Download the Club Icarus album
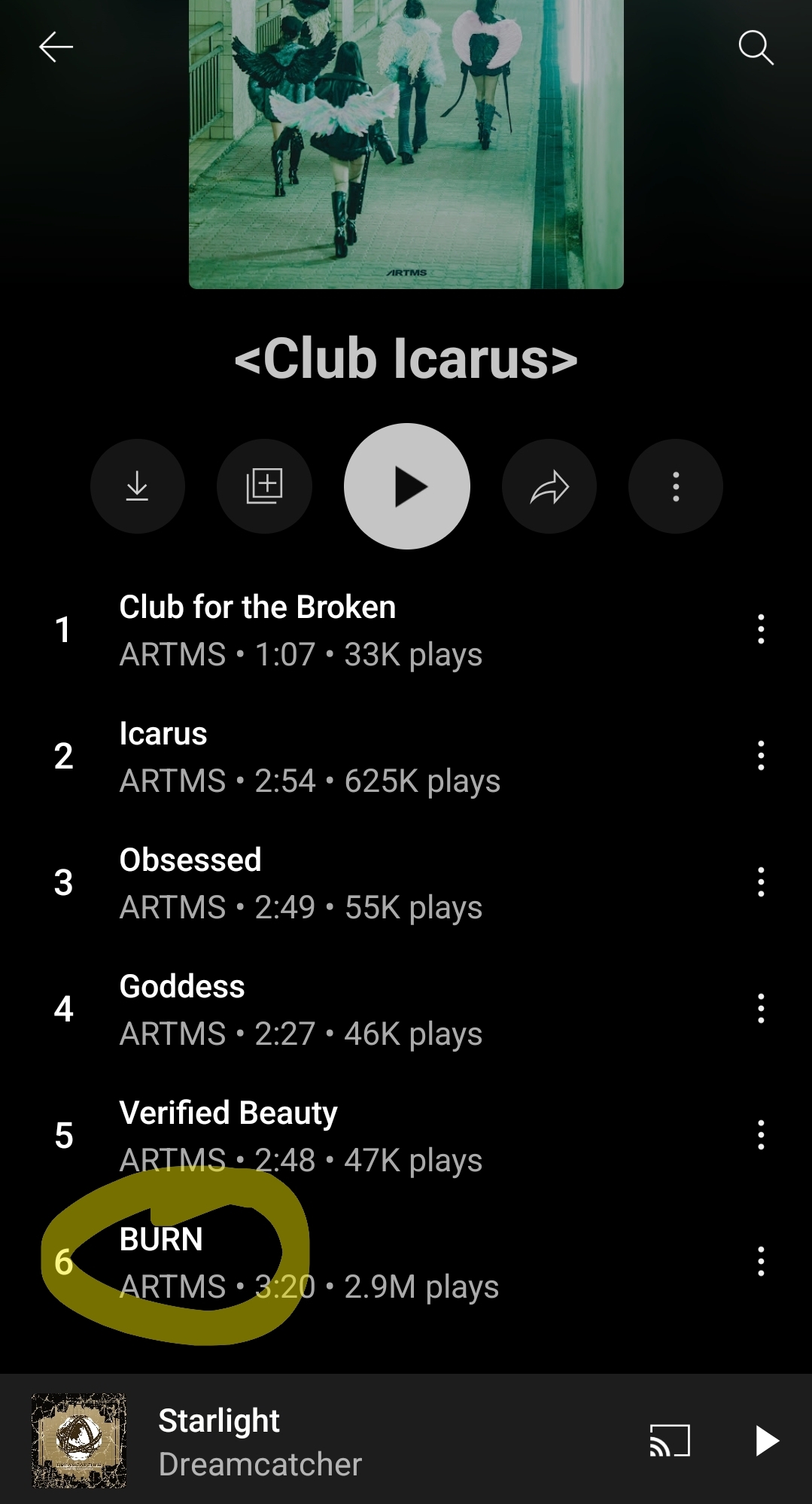 137,486
